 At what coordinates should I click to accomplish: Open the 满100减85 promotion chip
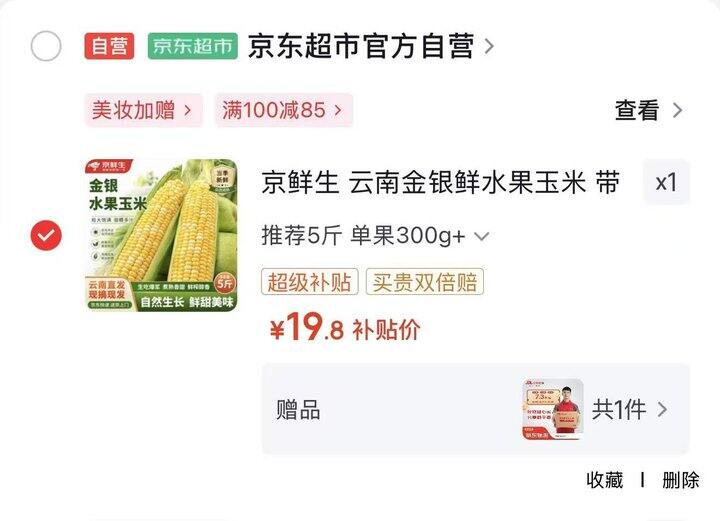[x=283, y=110]
